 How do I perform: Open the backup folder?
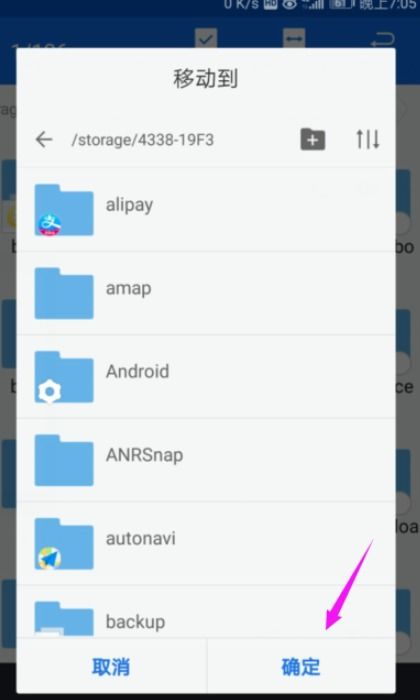point(206,611)
